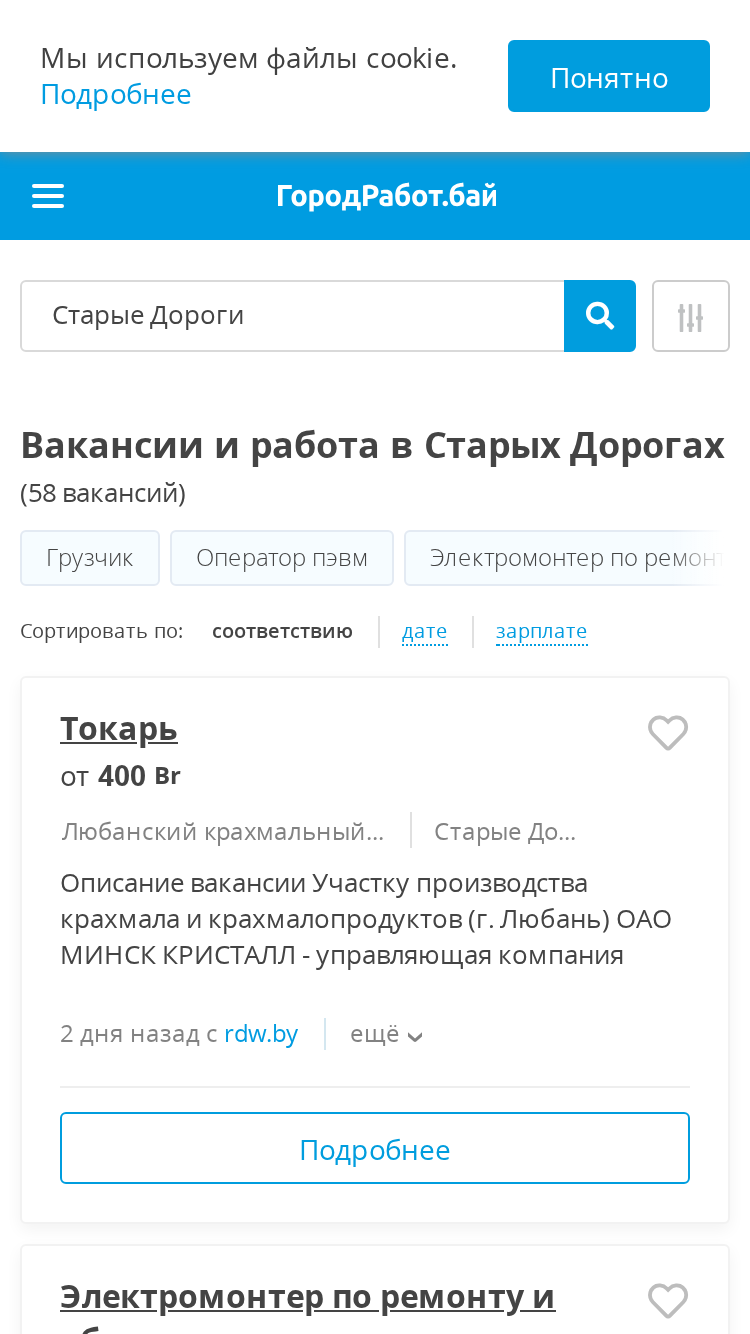
Task: Open the cookie Подробнее link
Action: click(x=116, y=94)
